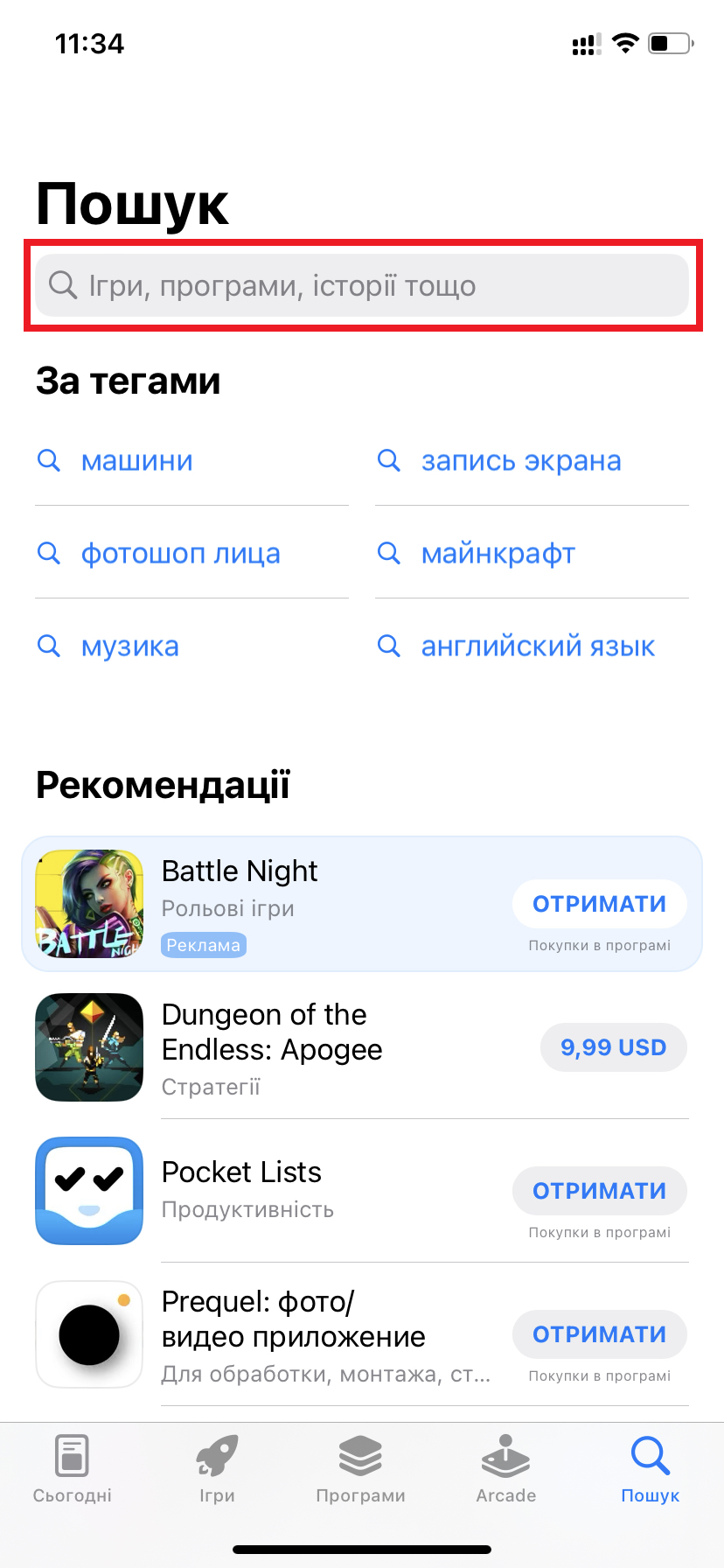View the Pocket Lists app page
Image resolution: width=724 pixels, height=1568 pixels.
262,1190
